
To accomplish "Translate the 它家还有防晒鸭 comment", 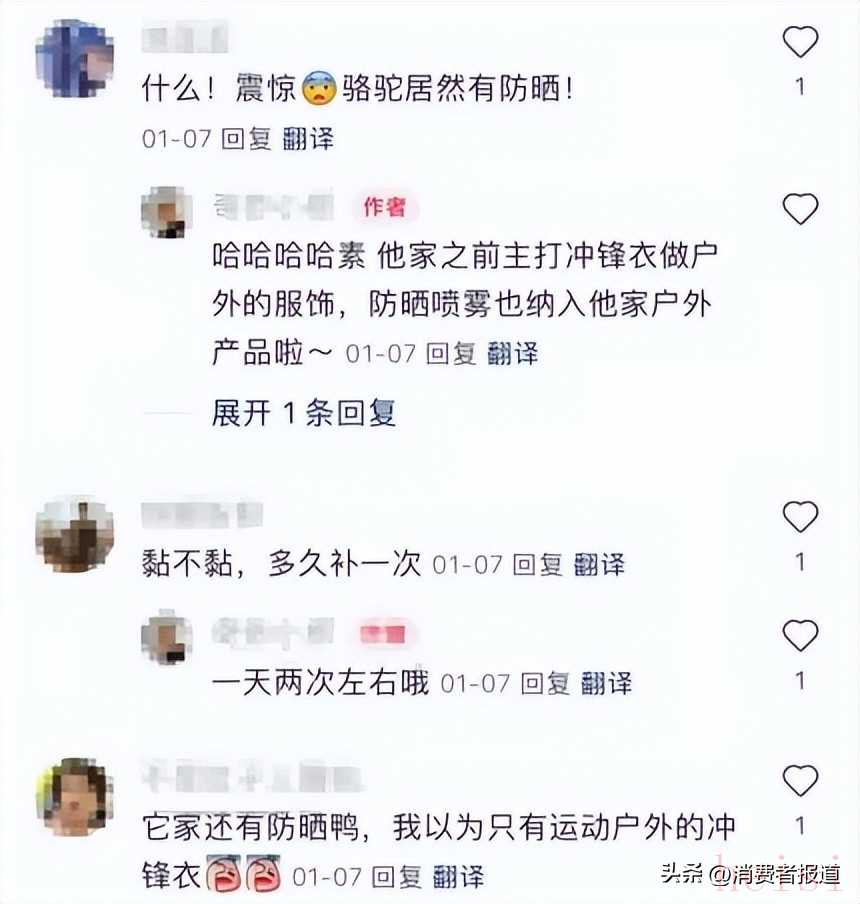I will 459,878.
